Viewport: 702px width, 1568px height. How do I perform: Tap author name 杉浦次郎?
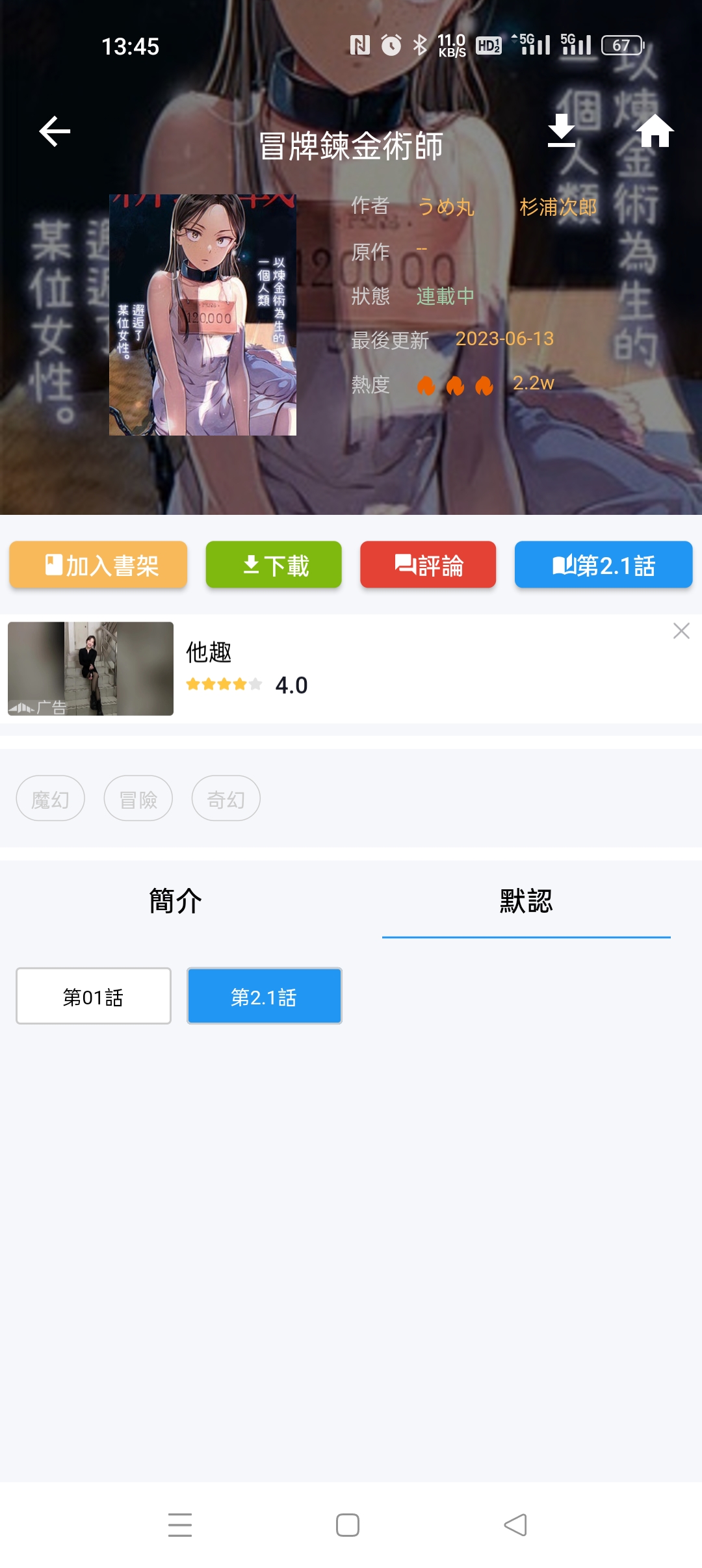click(x=558, y=207)
